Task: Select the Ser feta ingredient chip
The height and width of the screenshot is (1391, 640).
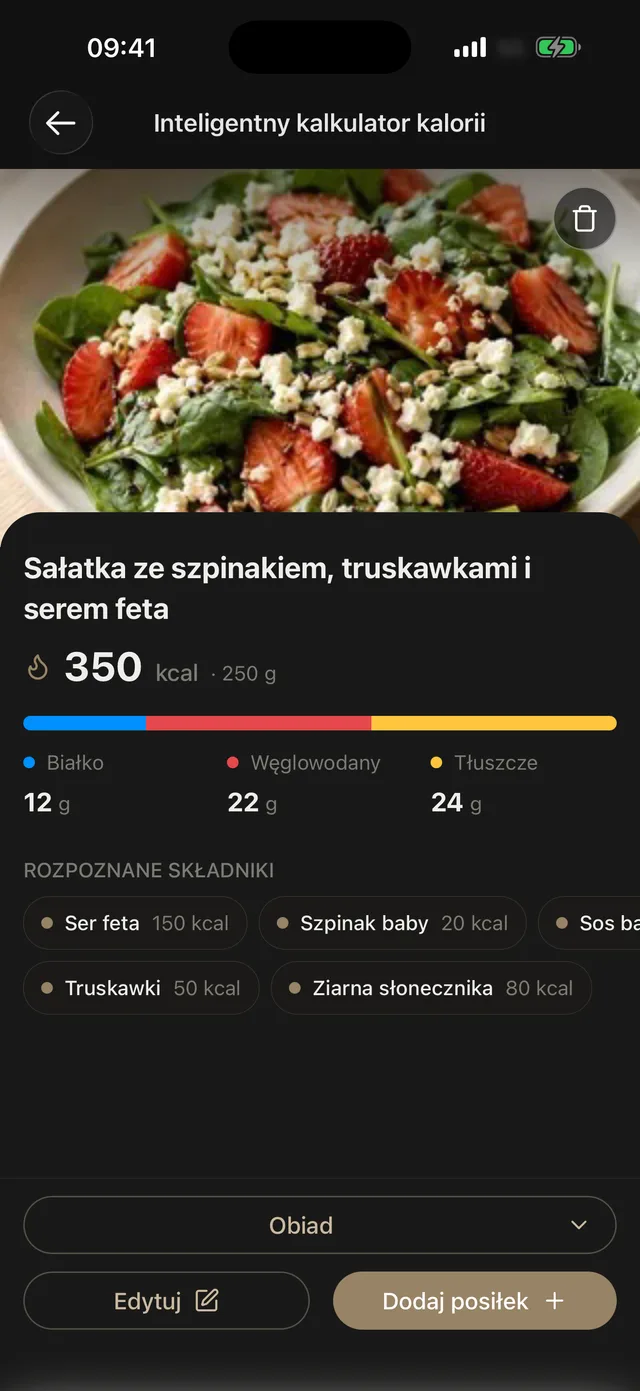Action: point(136,923)
